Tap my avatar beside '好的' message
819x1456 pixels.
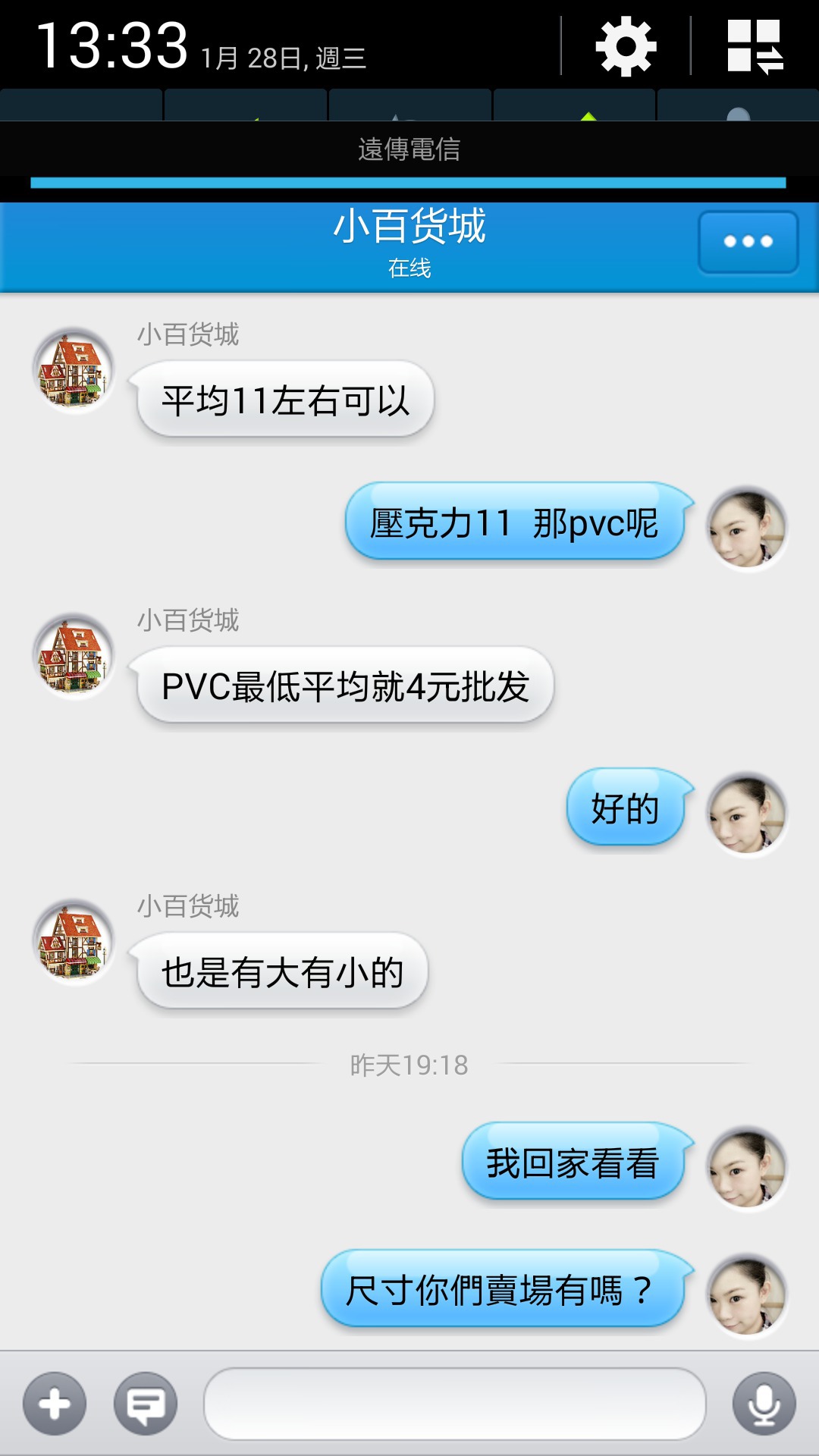click(x=747, y=814)
